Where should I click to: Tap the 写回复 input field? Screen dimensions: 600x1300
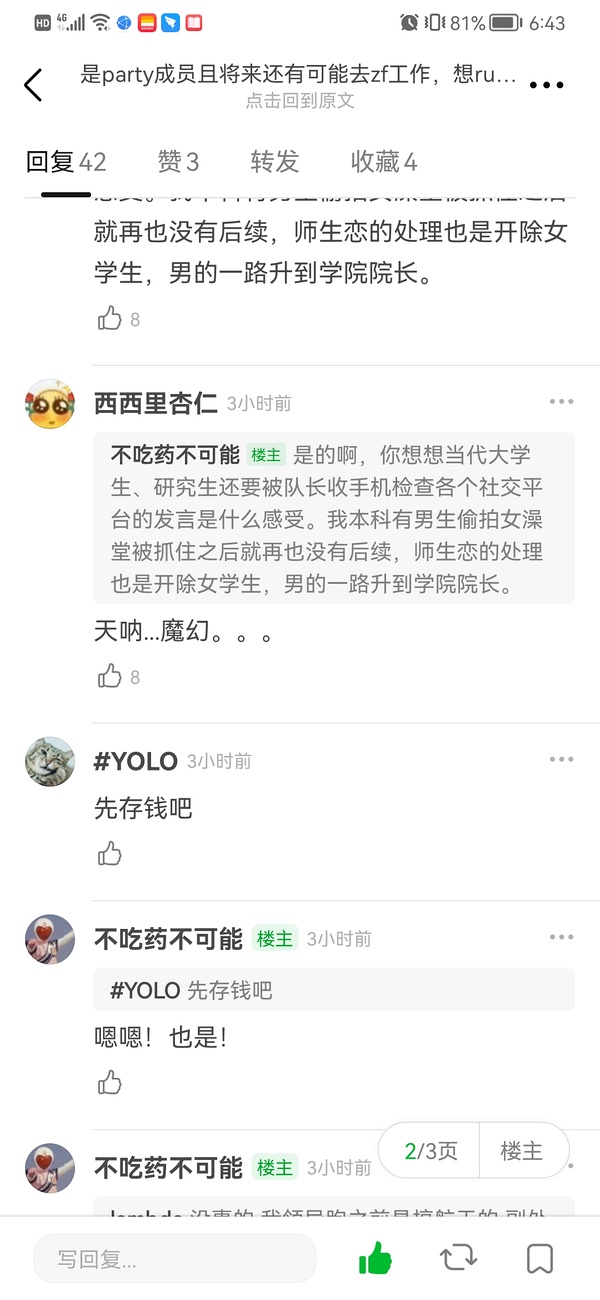click(x=175, y=1258)
